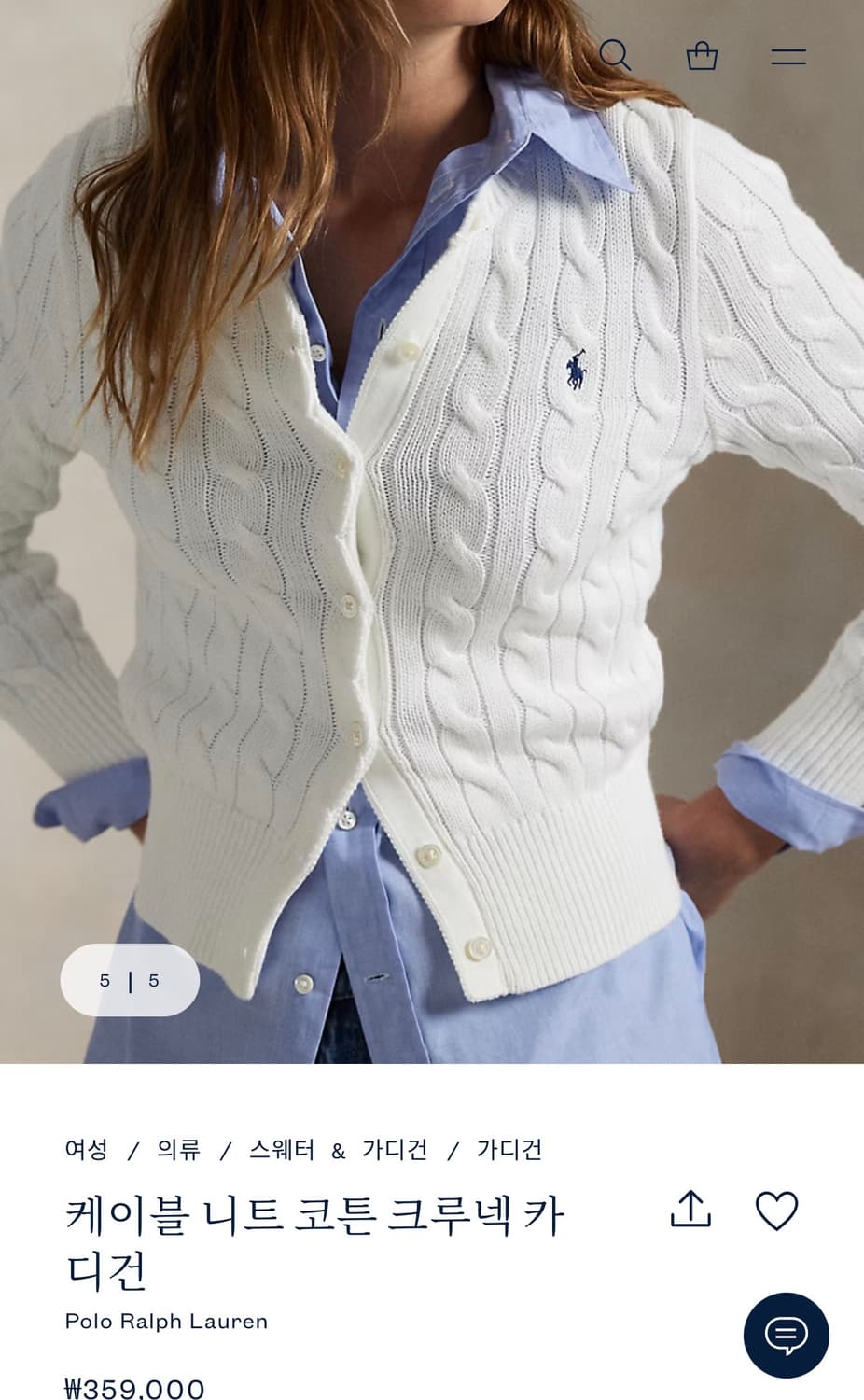
Task: View the cardigan product image
Action: click(432, 532)
